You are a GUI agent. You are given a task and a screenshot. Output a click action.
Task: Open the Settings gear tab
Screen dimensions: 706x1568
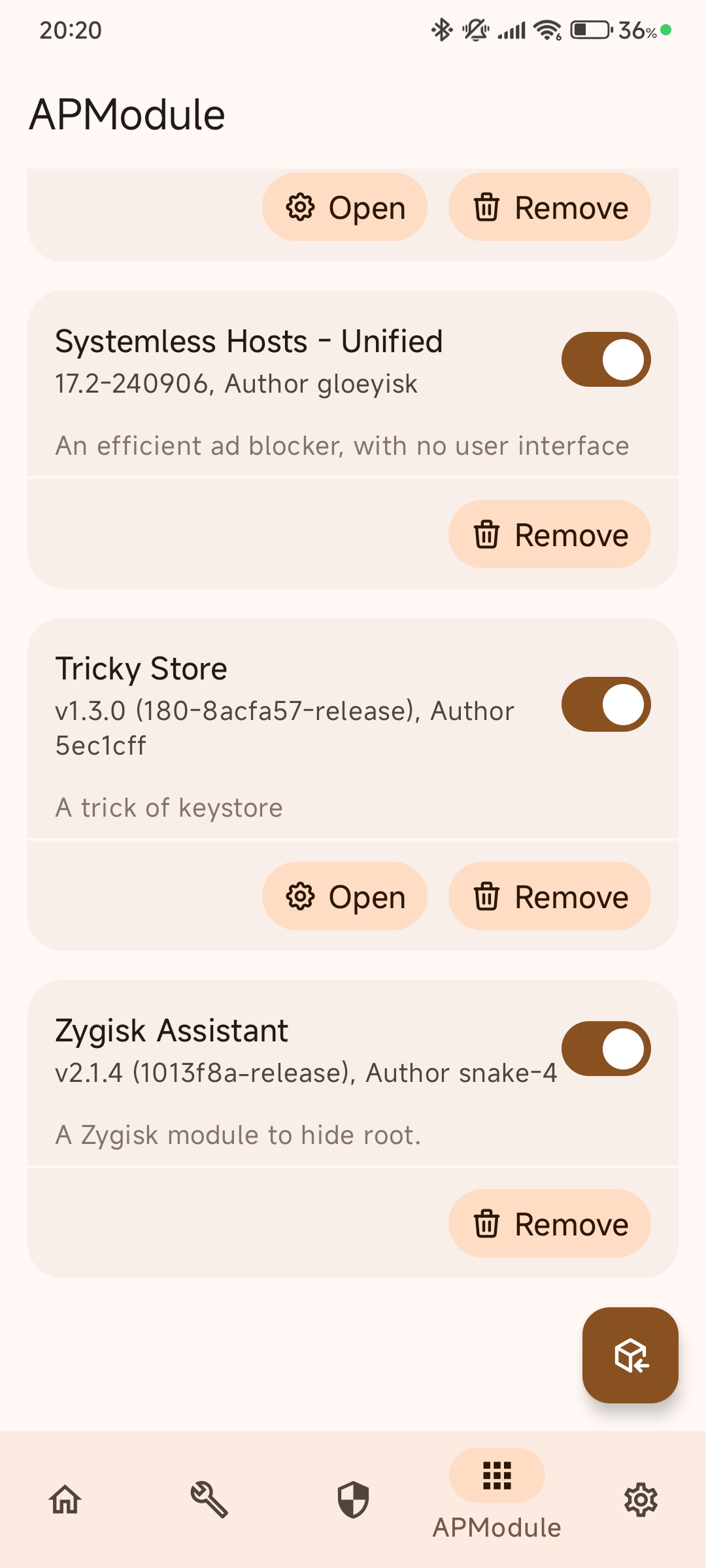(641, 1499)
